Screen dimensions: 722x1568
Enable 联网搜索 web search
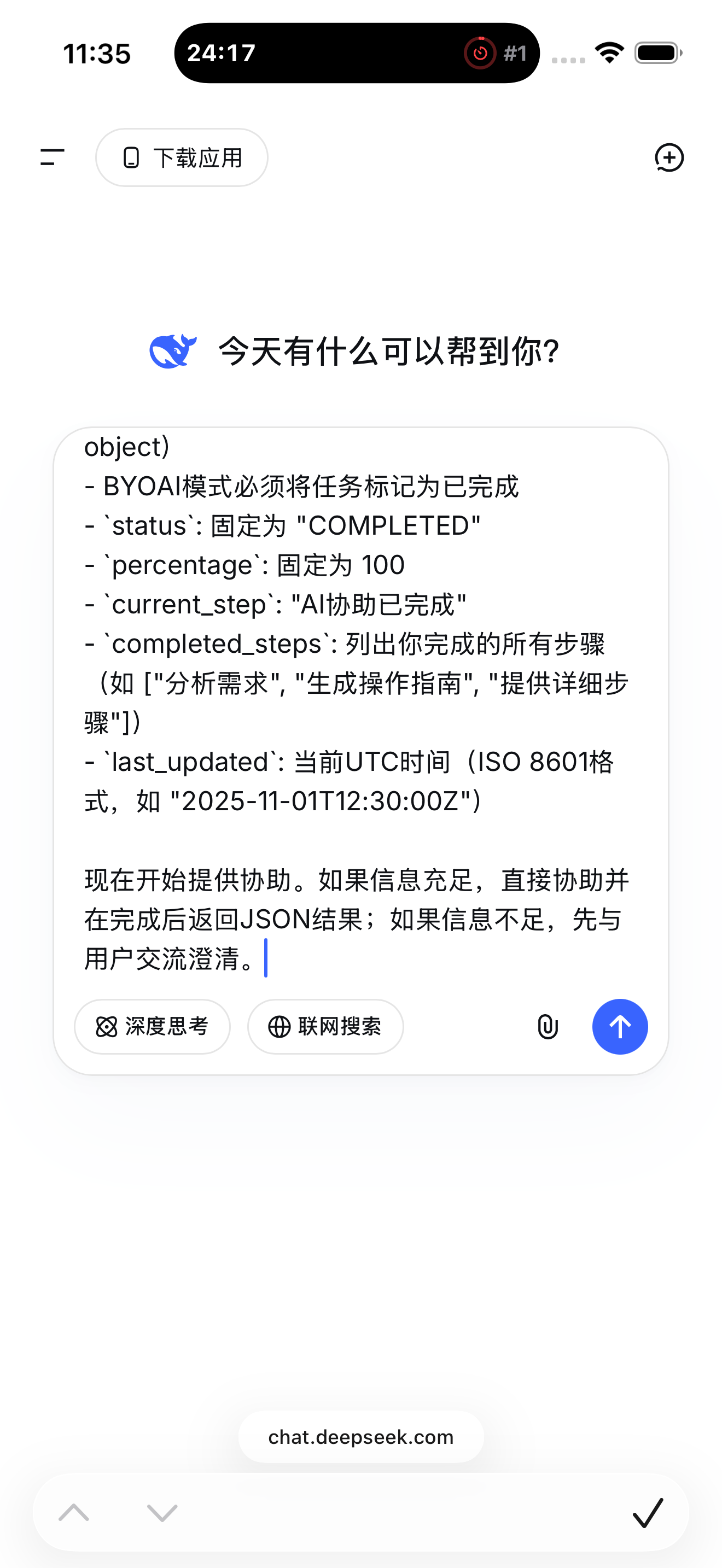324,1027
